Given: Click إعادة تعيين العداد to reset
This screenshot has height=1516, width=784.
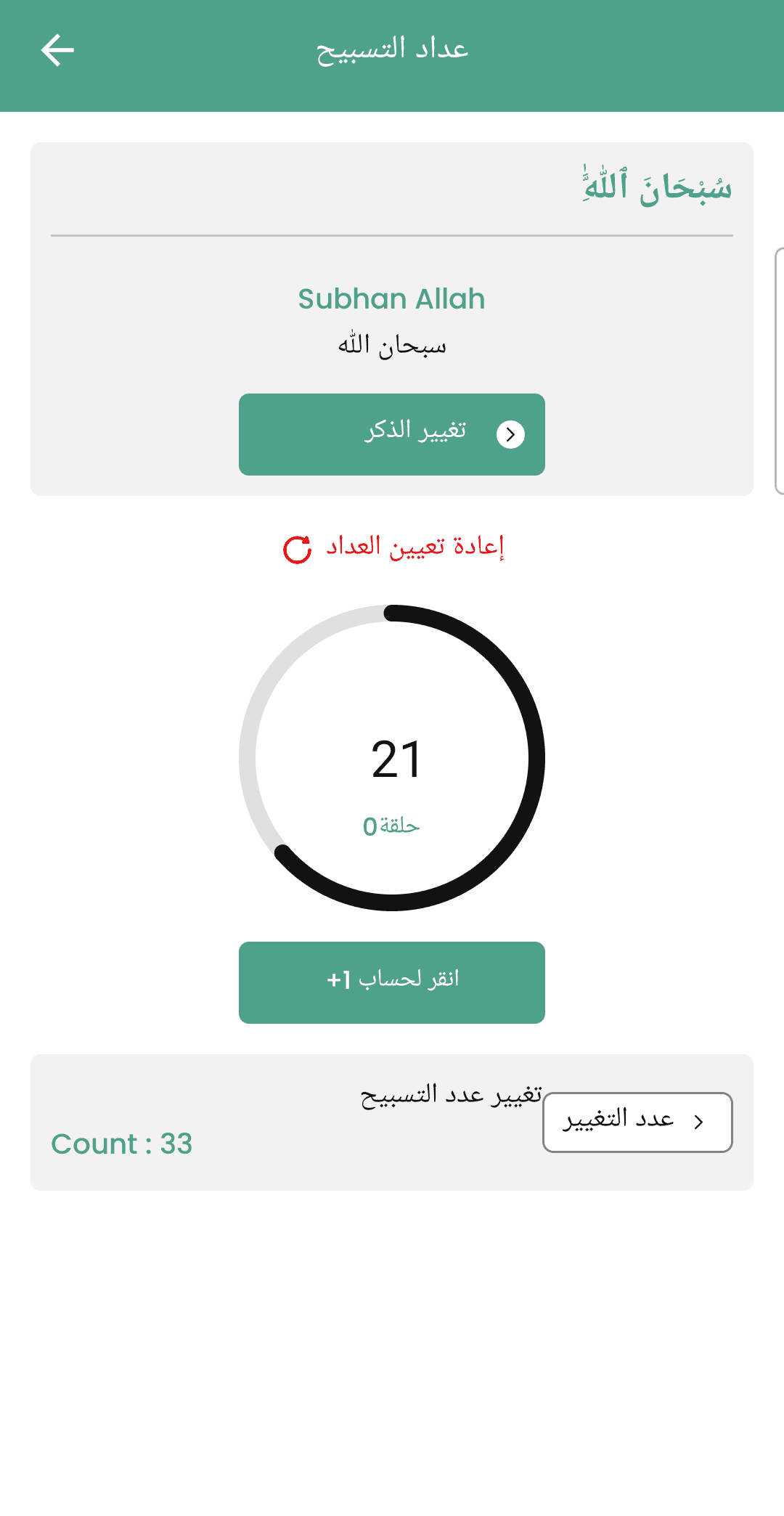Looking at the screenshot, I should click(x=417, y=546).
